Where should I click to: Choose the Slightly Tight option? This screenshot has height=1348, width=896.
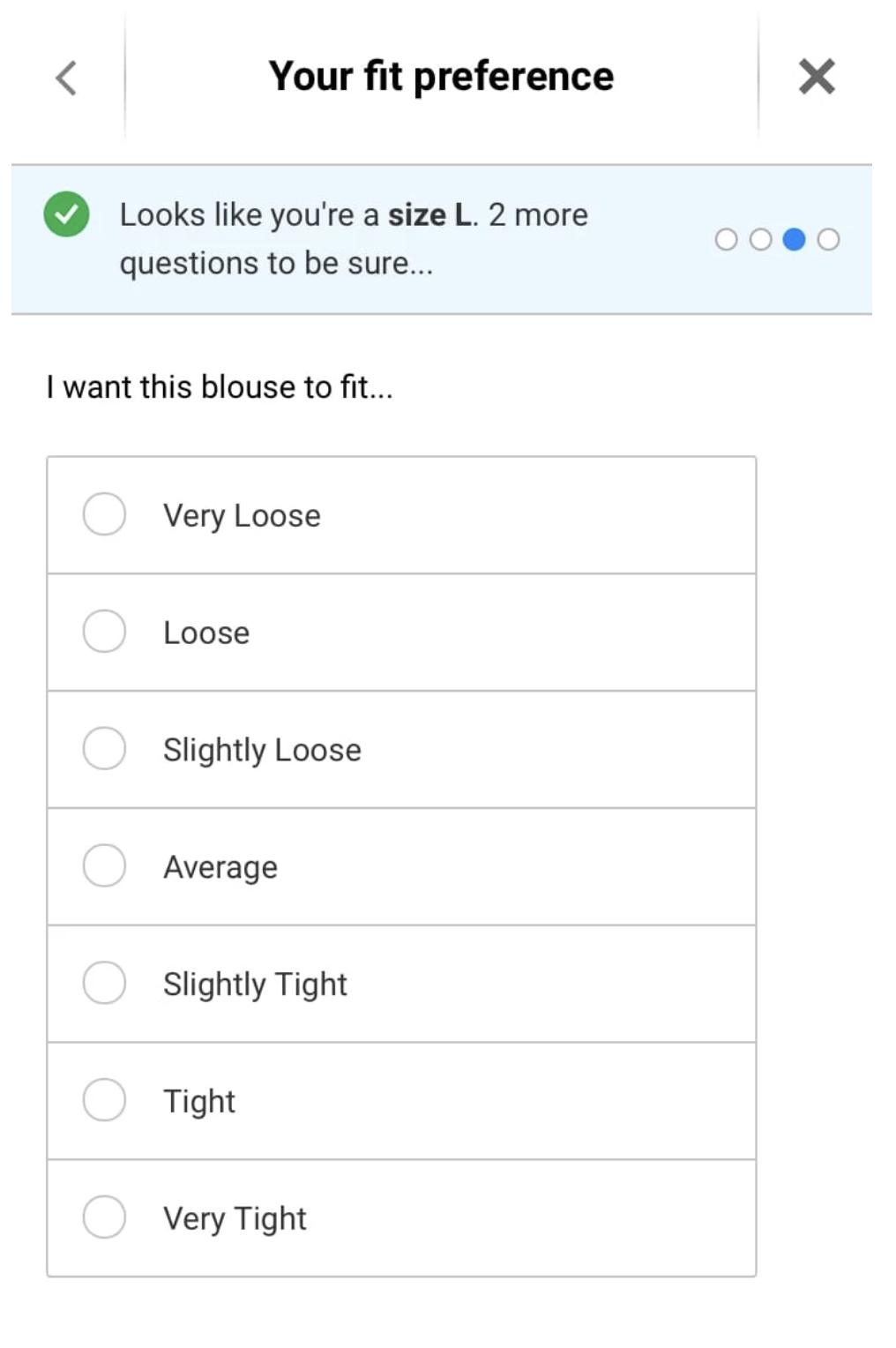tap(103, 983)
